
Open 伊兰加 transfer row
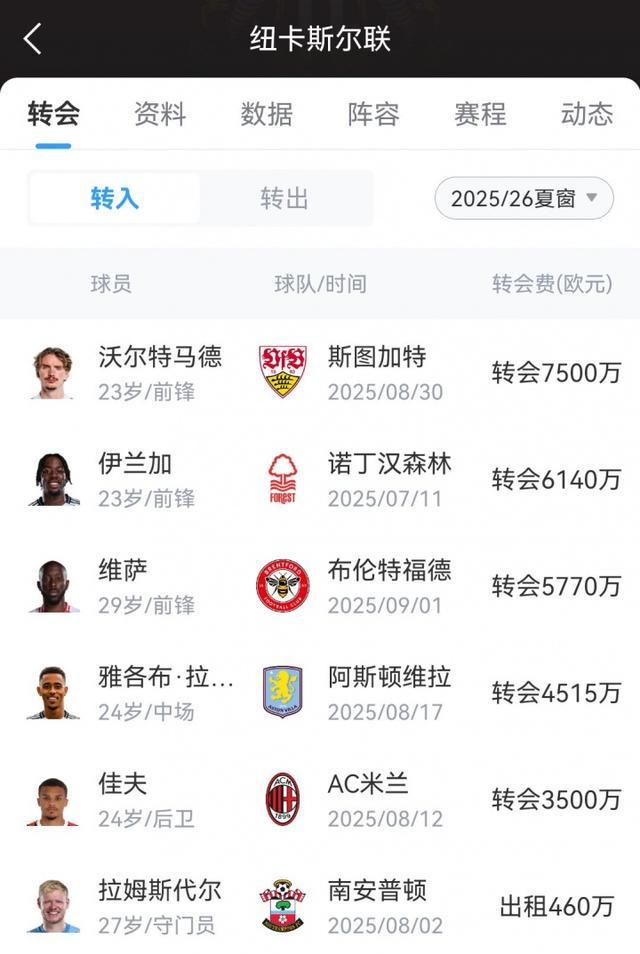click(320, 480)
